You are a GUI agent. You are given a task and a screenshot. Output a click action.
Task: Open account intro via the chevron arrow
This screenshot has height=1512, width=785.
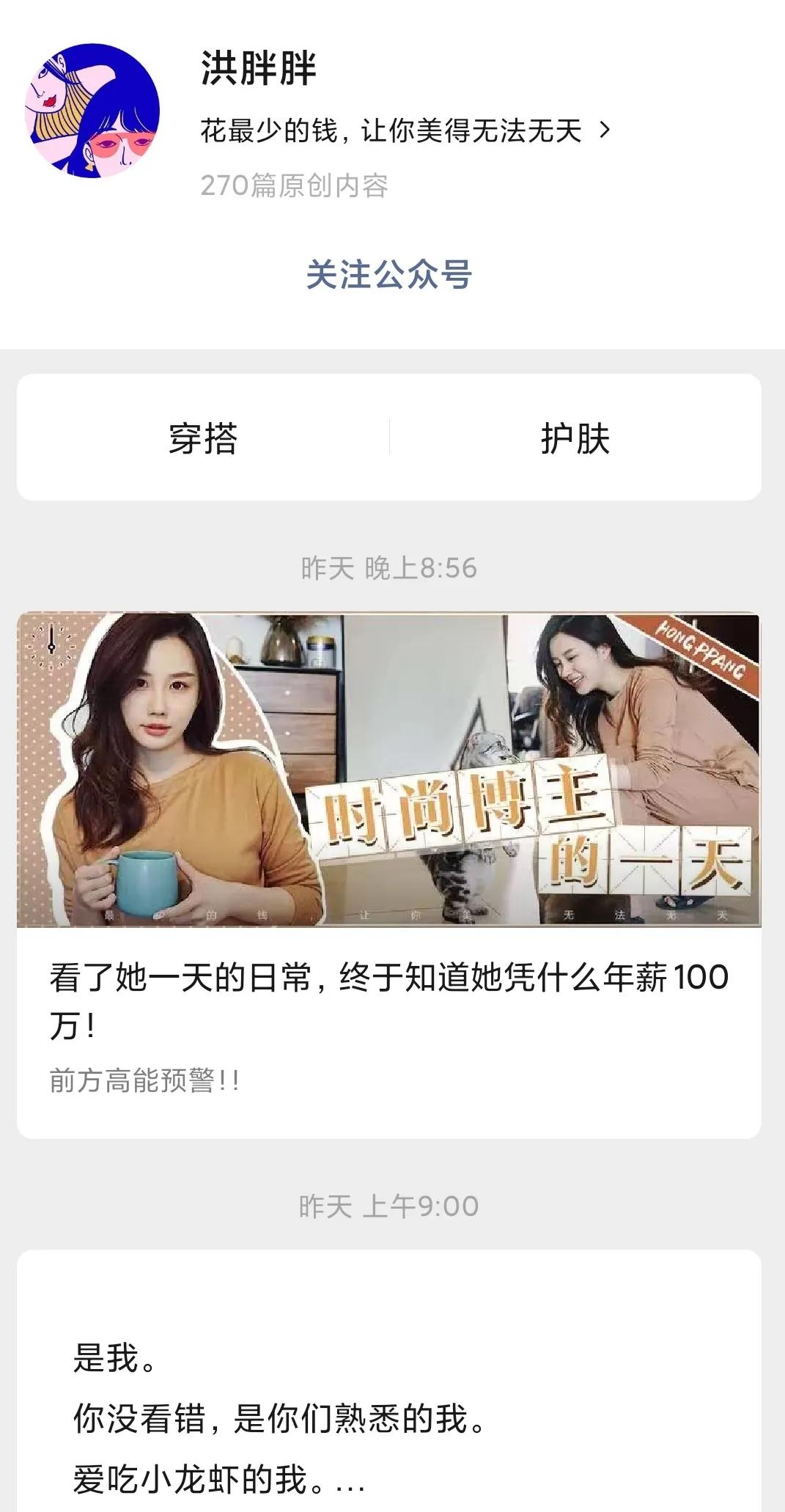coord(604,130)
